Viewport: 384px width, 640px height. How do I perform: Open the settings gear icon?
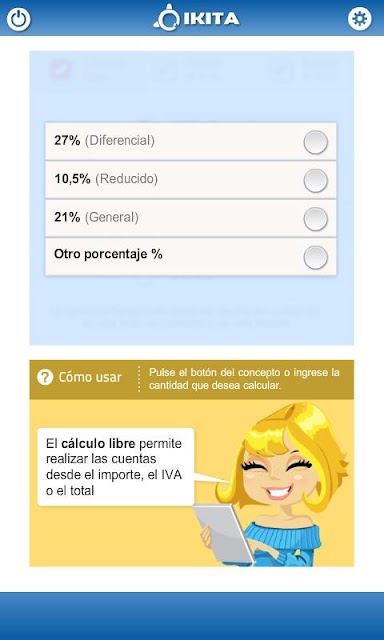[360, 19]
